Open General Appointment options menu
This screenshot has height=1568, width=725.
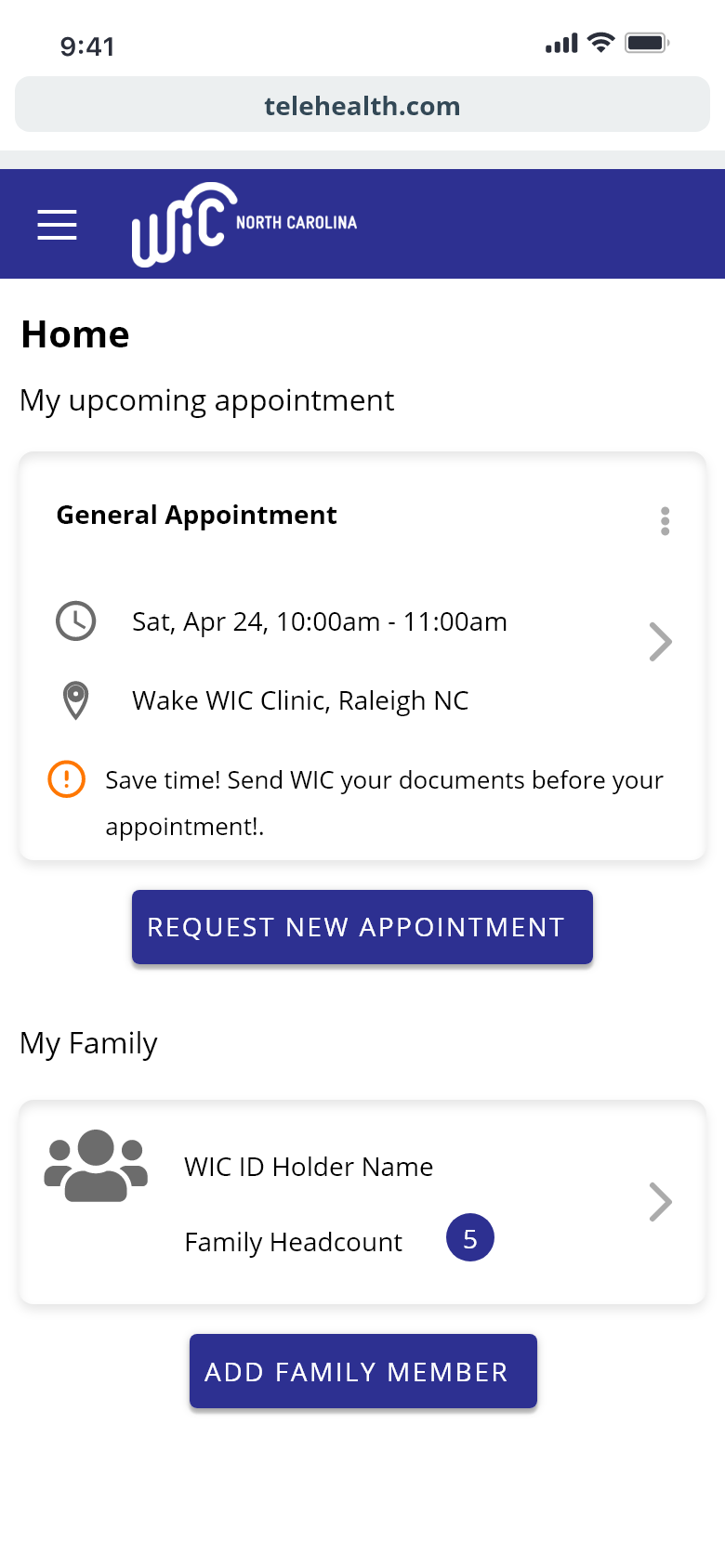point(665,521)
